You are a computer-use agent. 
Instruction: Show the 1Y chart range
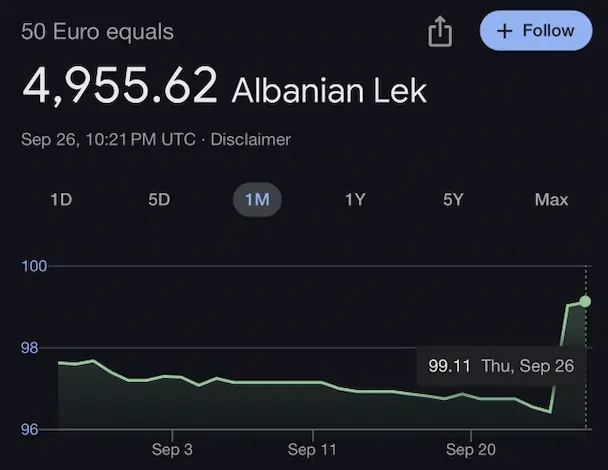point(355,200)
